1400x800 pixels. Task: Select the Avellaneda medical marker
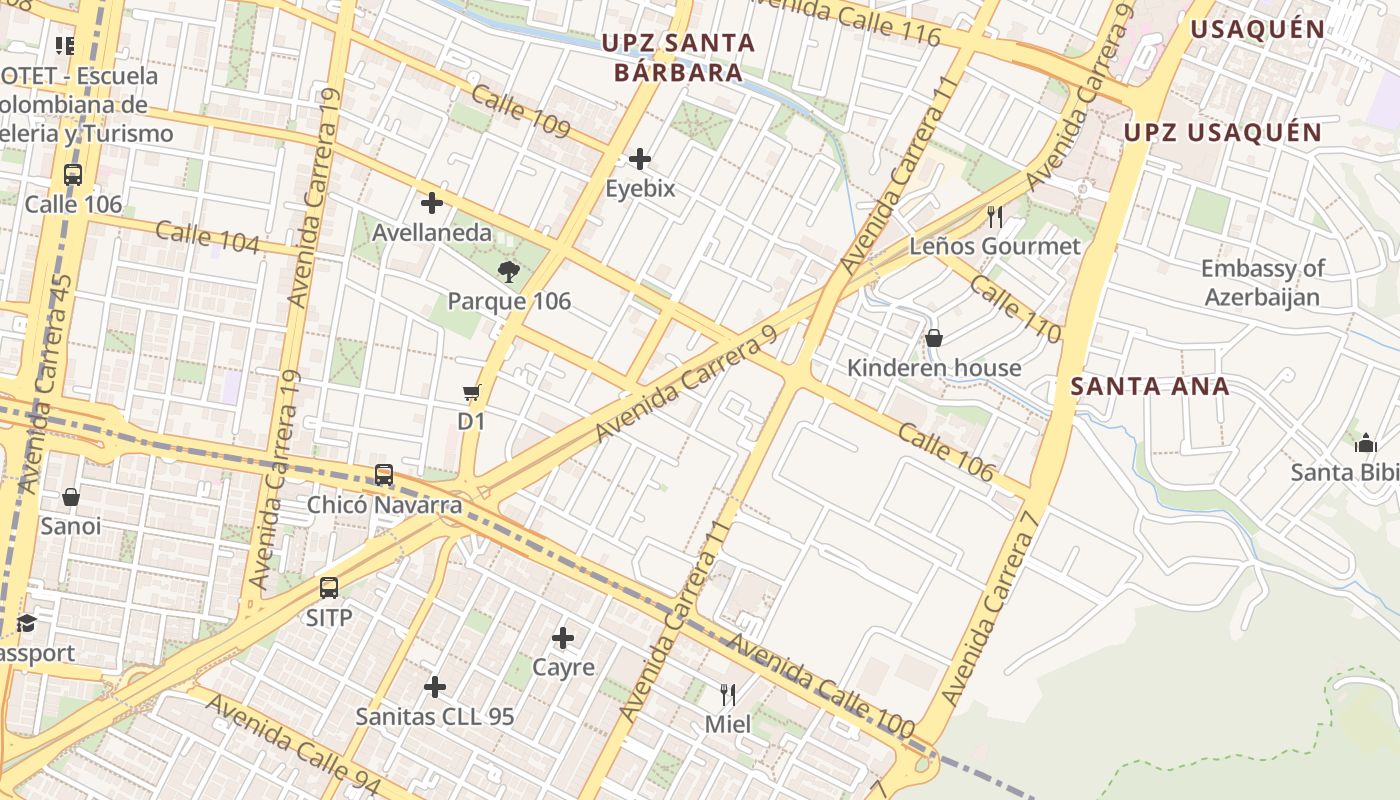(x=432, y=204)
